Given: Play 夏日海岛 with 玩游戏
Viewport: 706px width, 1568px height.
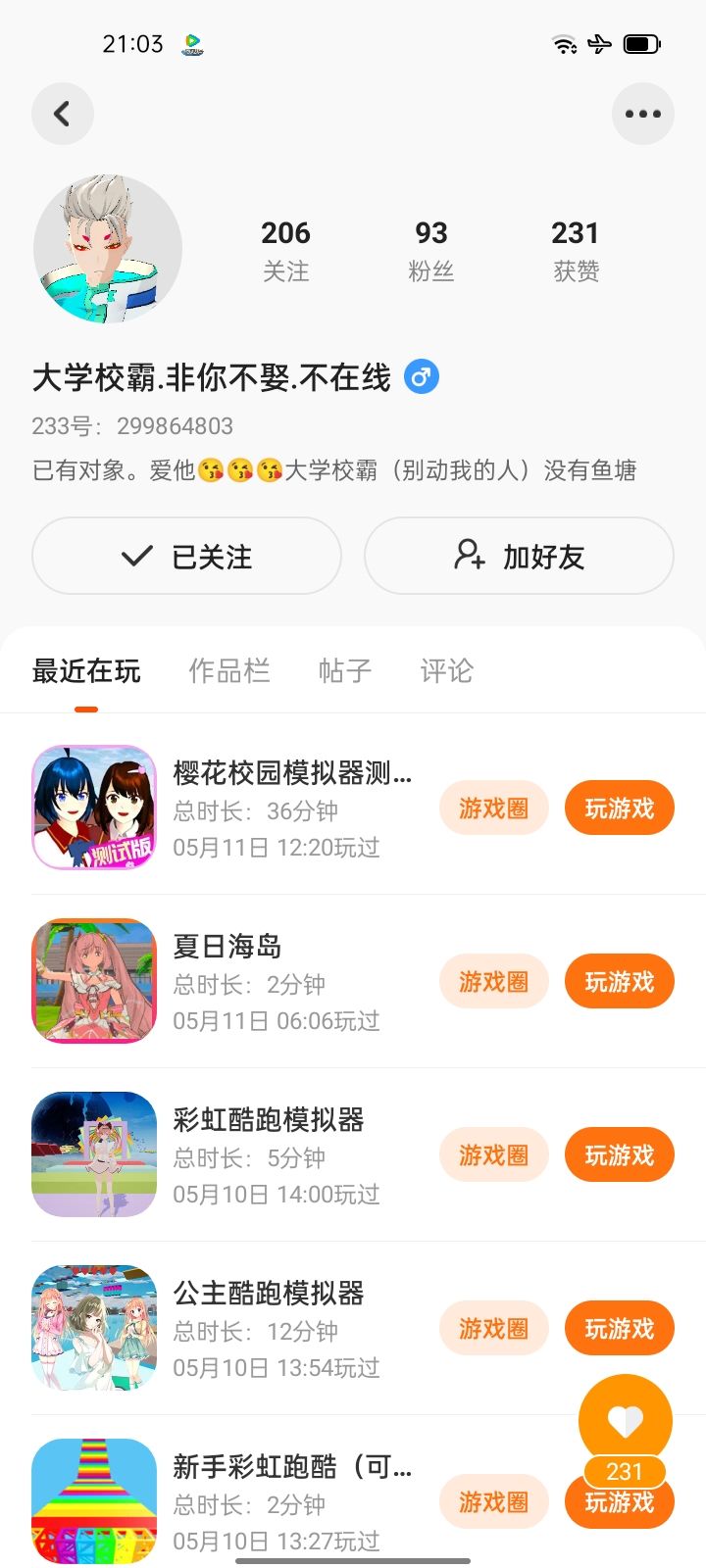Looking at the screenshot, I should (619, 982).
